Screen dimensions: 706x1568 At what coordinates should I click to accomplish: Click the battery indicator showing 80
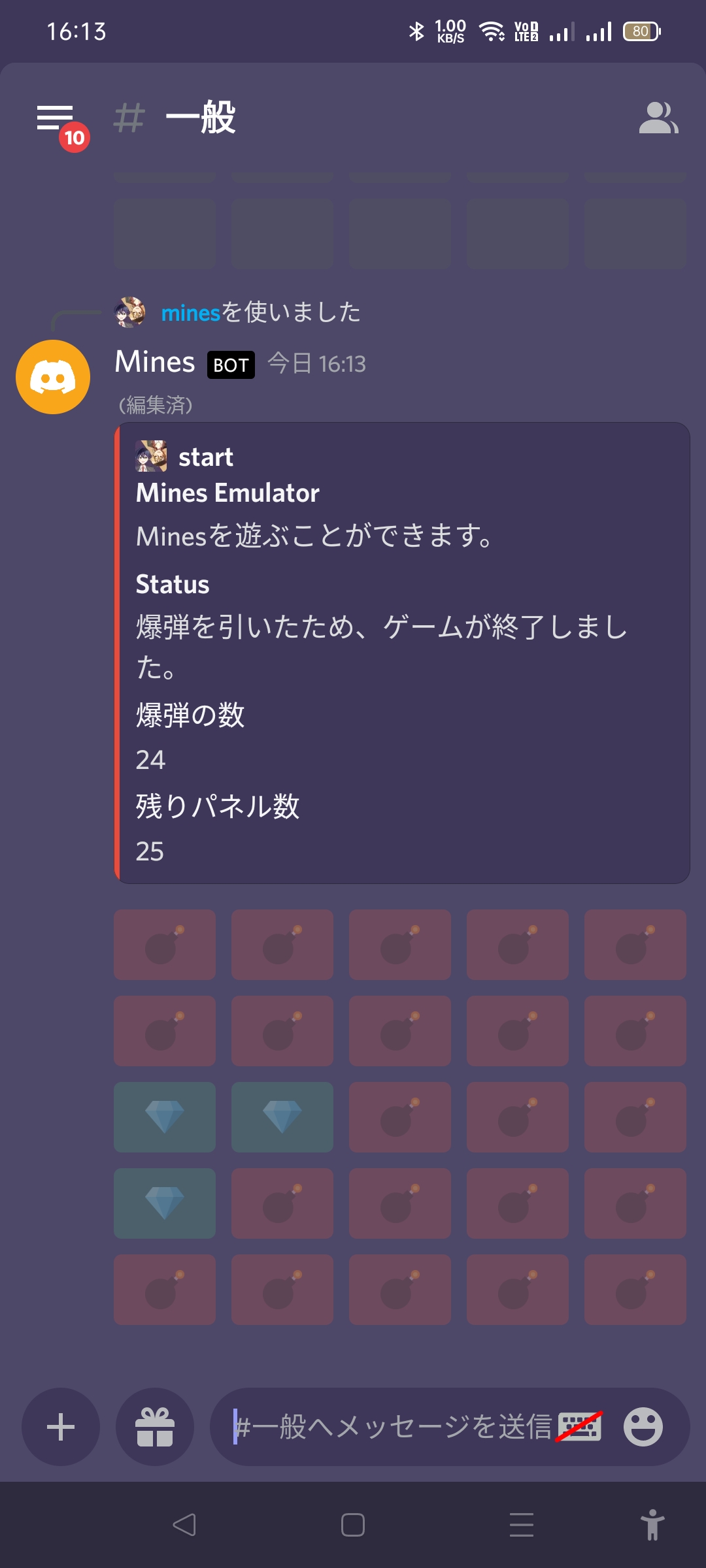641,29
